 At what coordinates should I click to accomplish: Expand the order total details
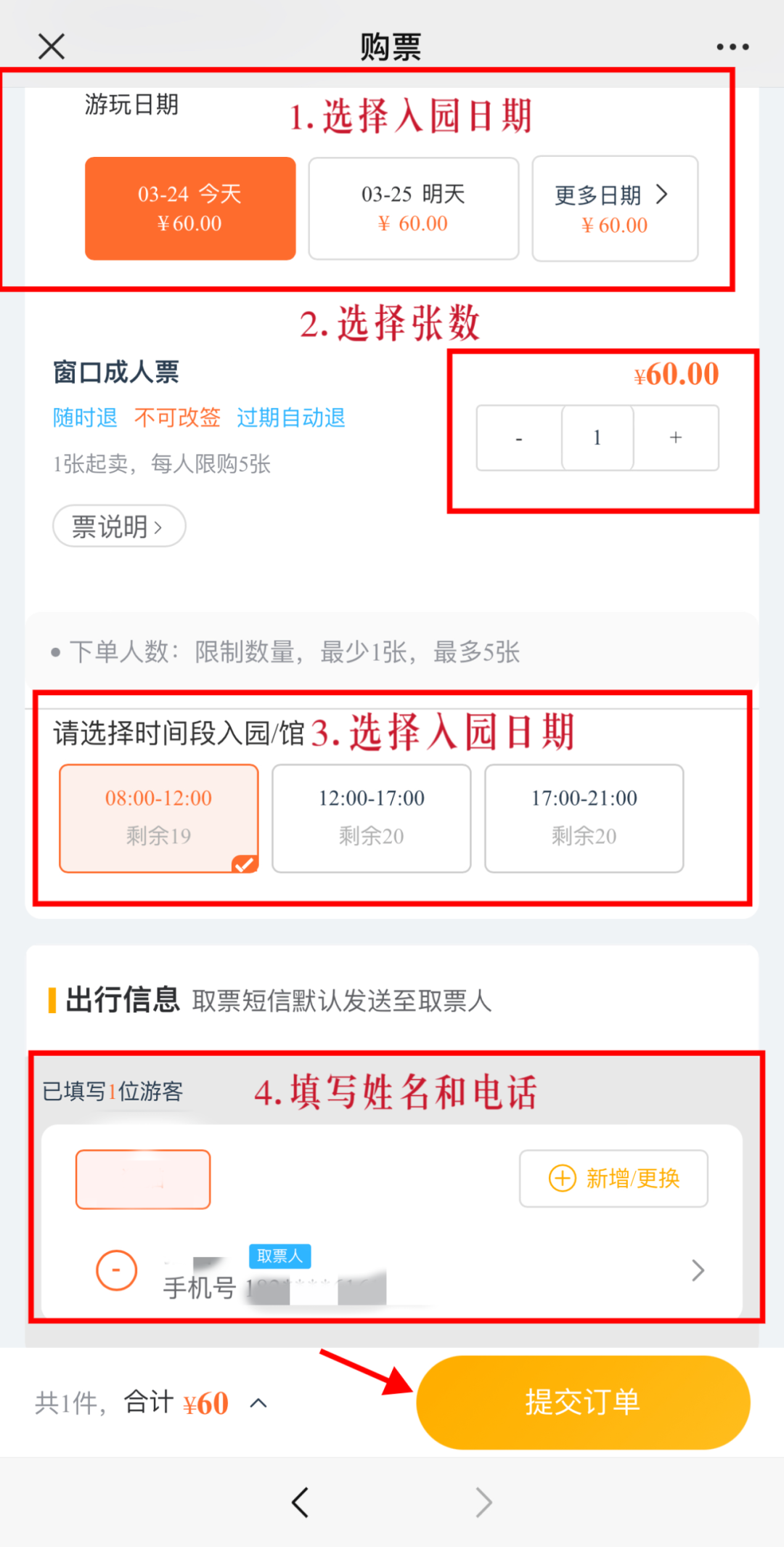click(x=258, y=1403)
